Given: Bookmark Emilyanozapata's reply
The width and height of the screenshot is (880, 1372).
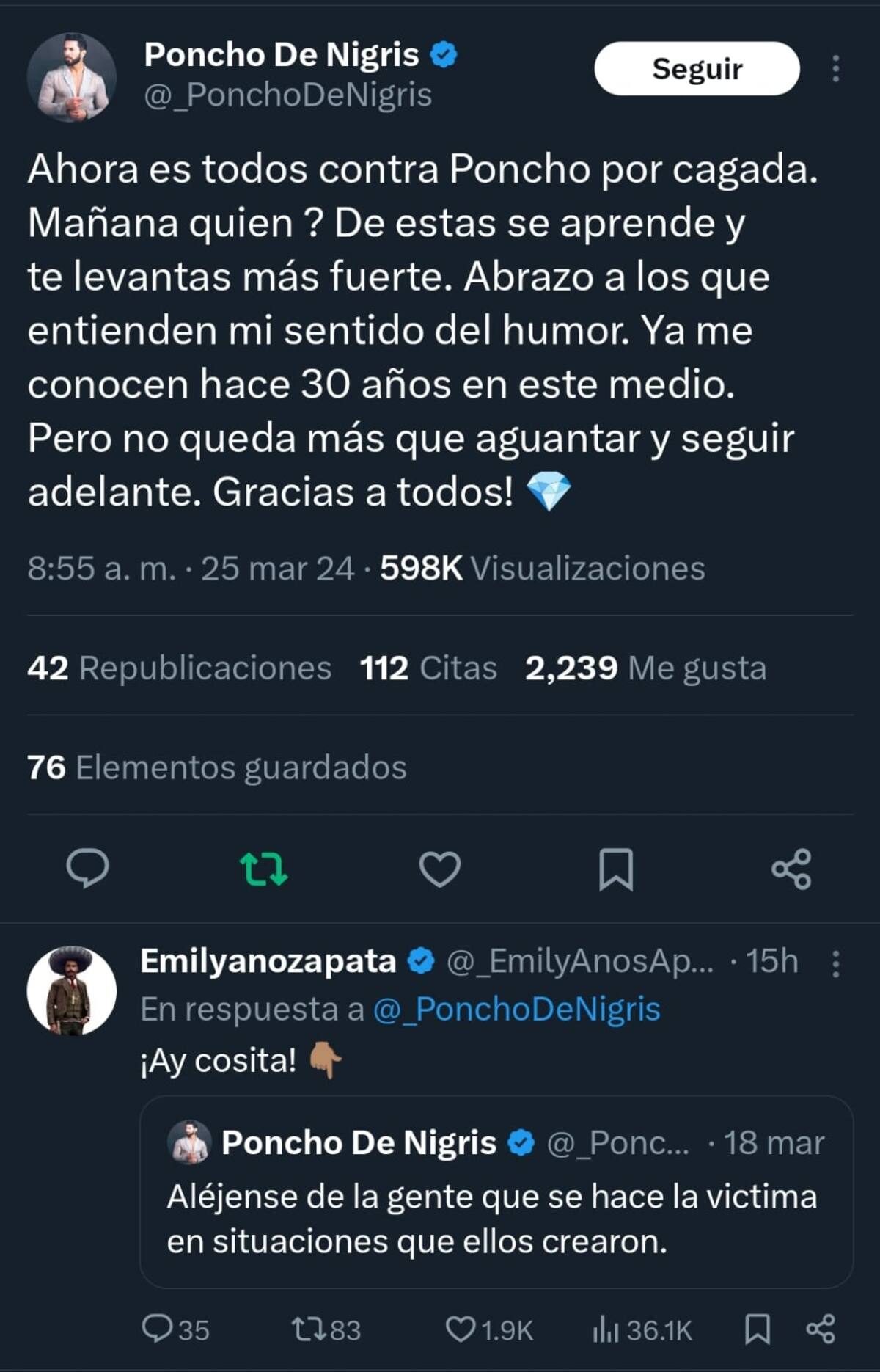Looking at the screenshot, I should [757, 1329].
